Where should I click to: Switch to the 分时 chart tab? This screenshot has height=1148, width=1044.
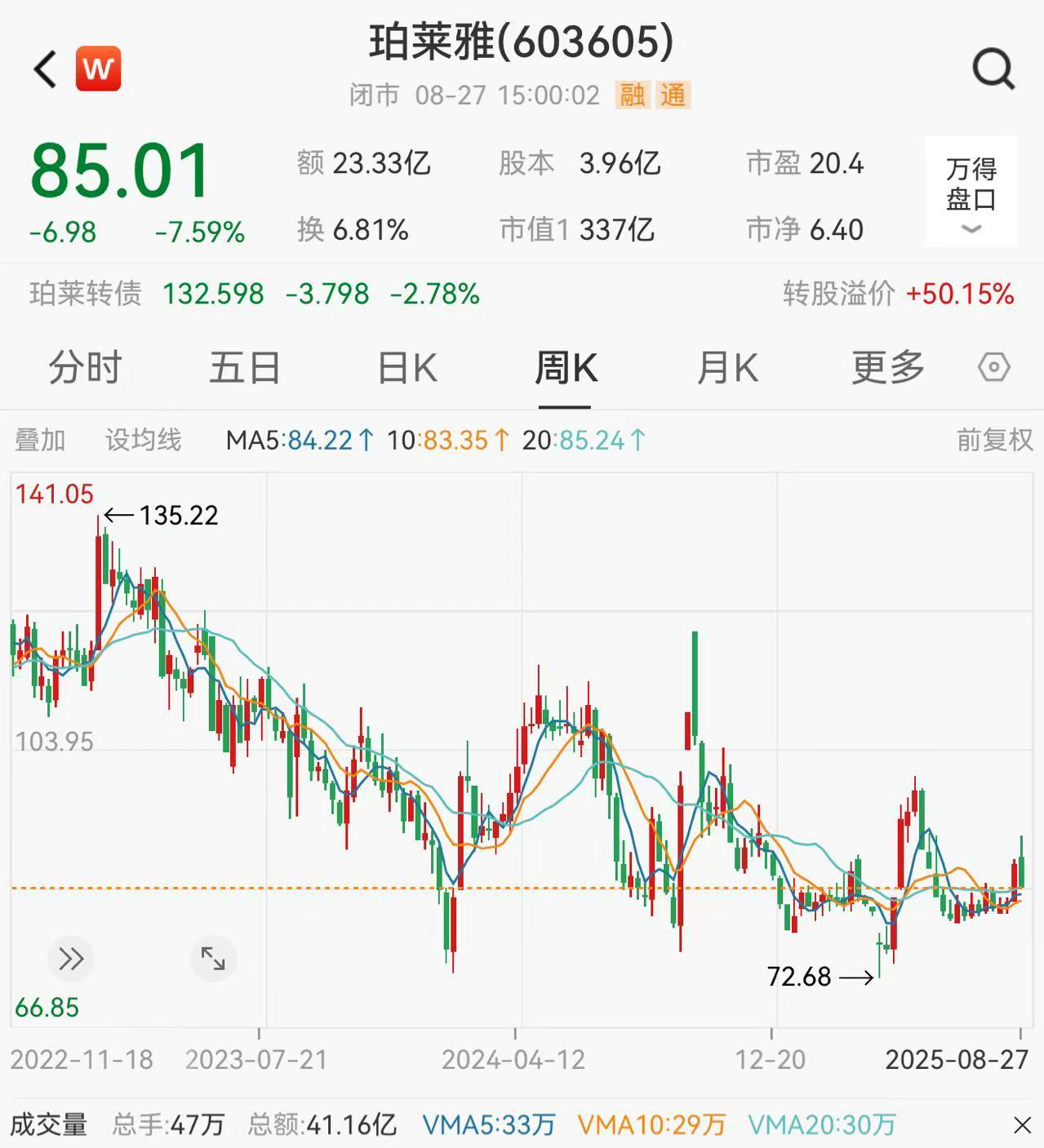[85, 368]
